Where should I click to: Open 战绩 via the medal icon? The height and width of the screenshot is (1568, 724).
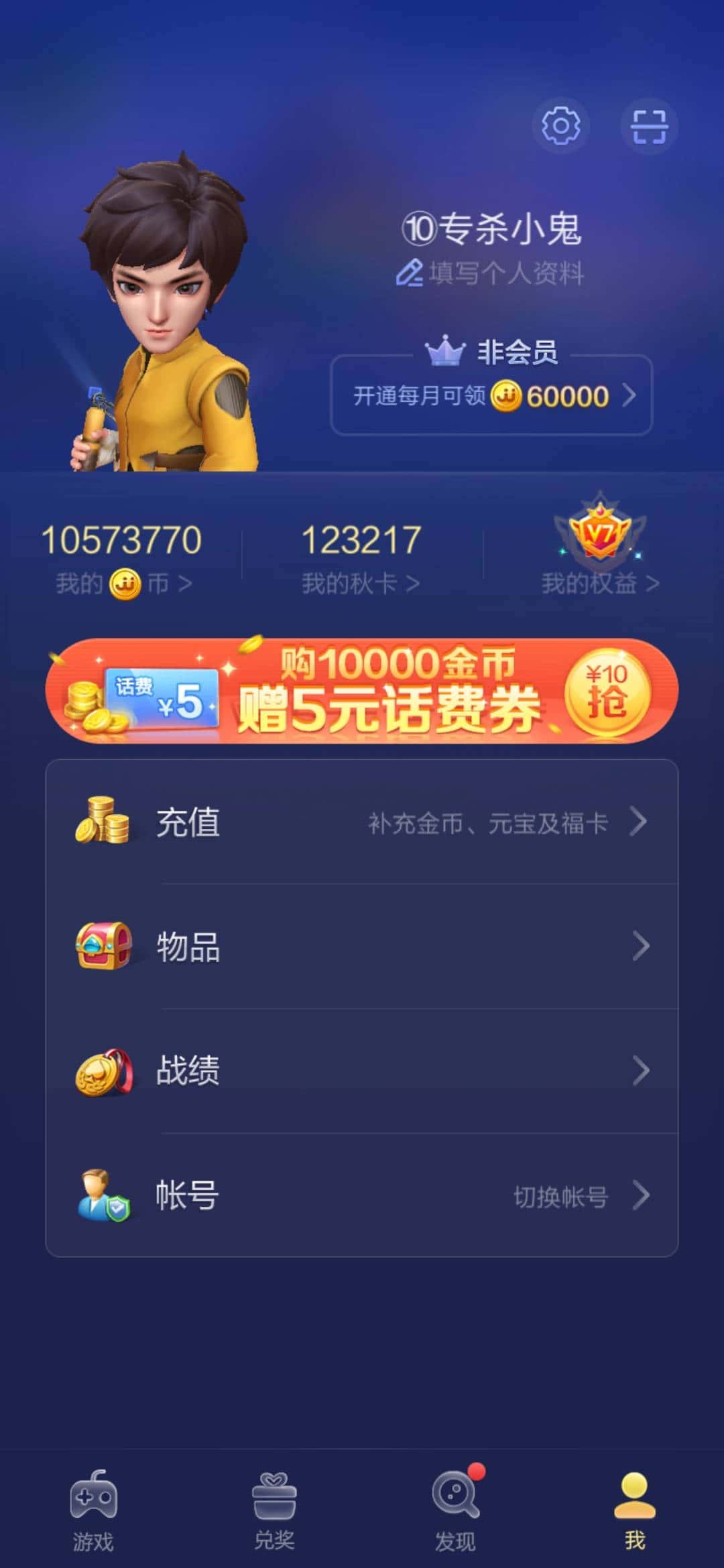coord(102,1072)
